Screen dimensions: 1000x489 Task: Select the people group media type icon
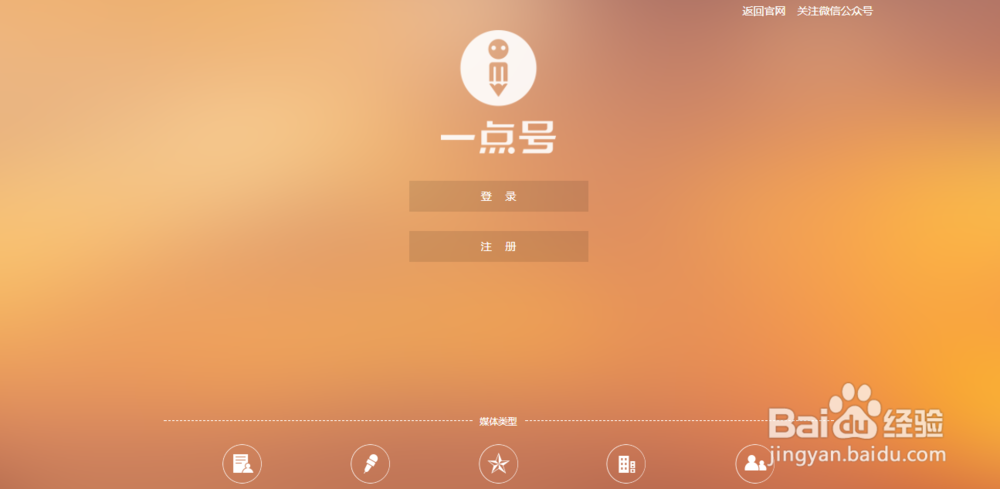click(754, 463)
